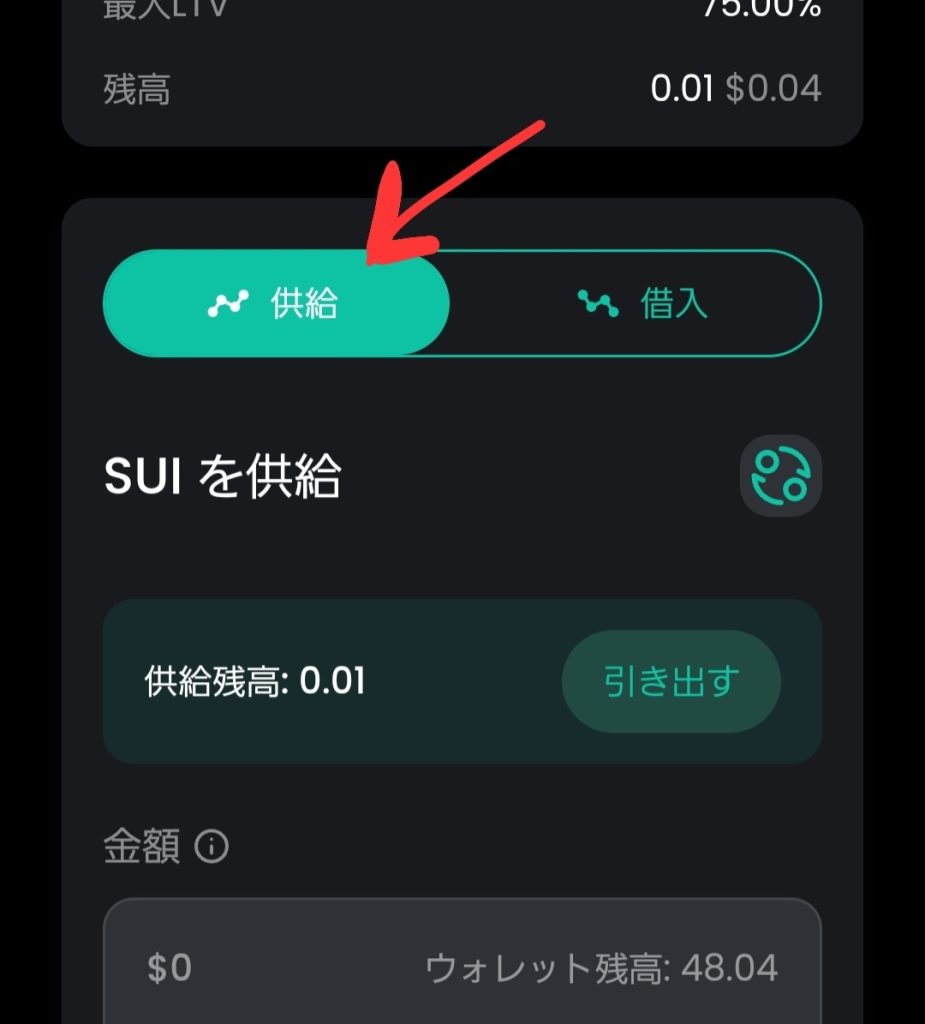Tap the 引き出す withdraw button
The image size is (925, 1024).
coord(671,682)
